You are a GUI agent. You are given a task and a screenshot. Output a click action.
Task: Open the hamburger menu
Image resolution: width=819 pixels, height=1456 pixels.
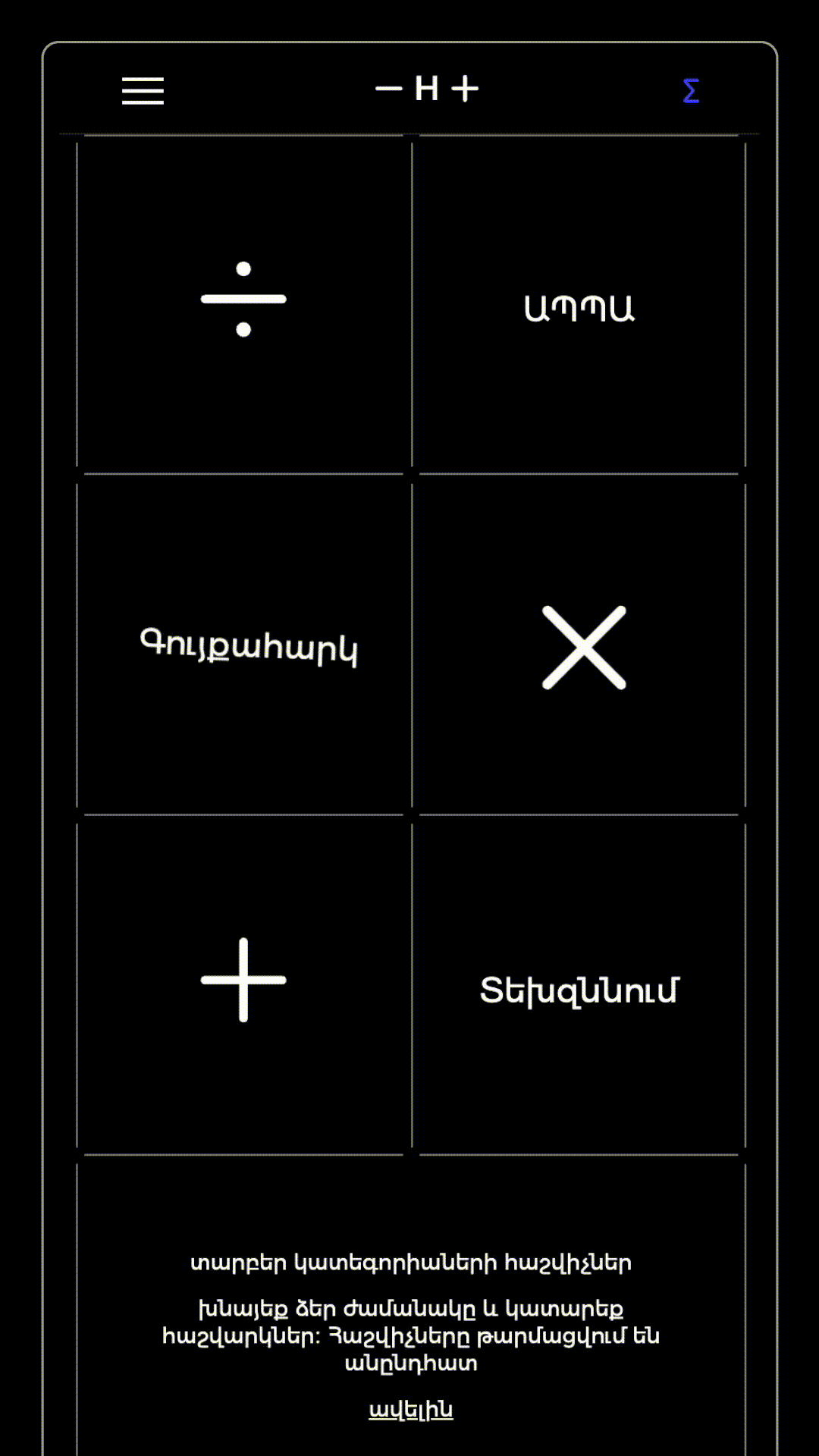pyautogui.click(x=143, y=90)
